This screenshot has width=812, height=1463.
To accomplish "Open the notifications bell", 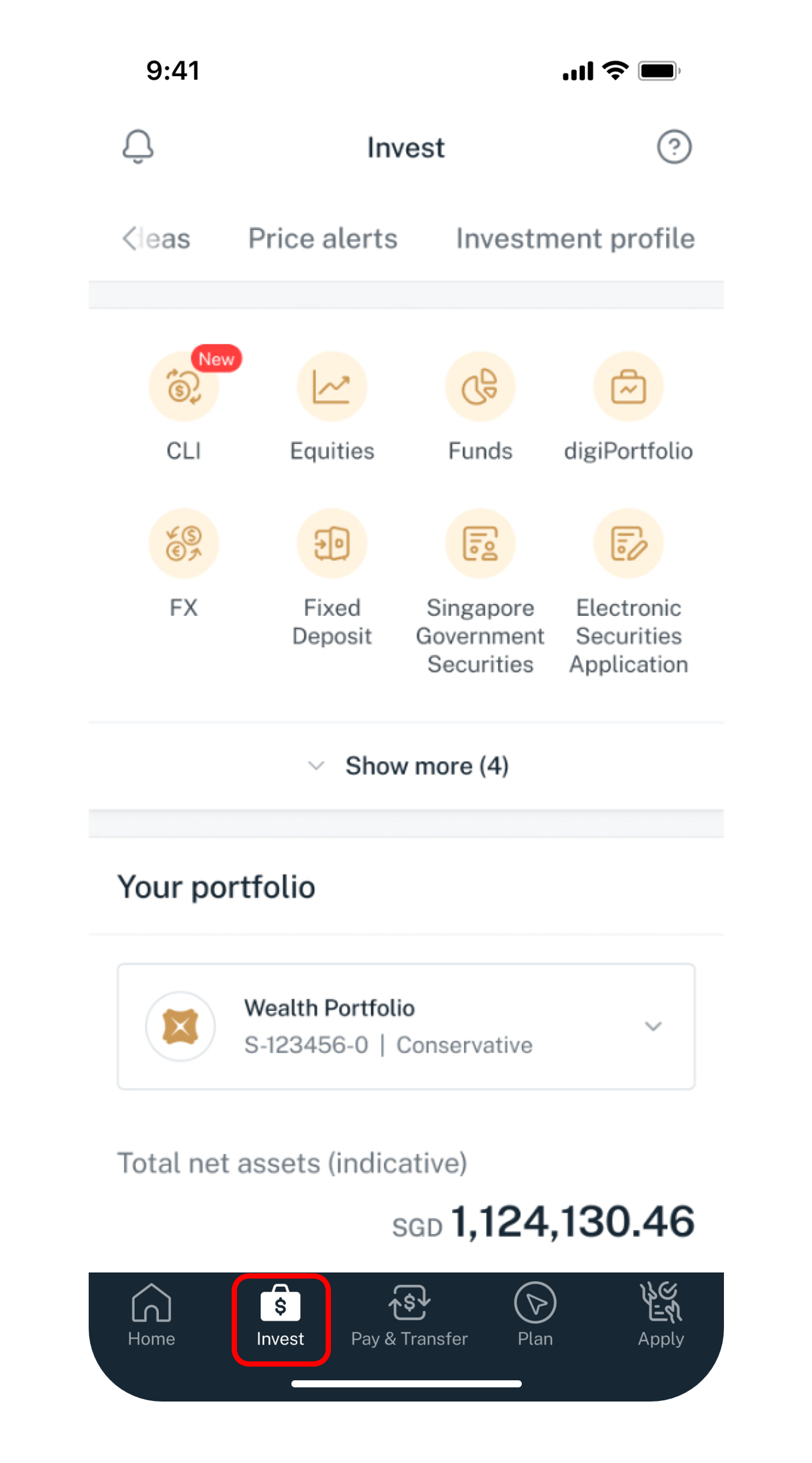I will pyautogui.click(x=138, y=146).
